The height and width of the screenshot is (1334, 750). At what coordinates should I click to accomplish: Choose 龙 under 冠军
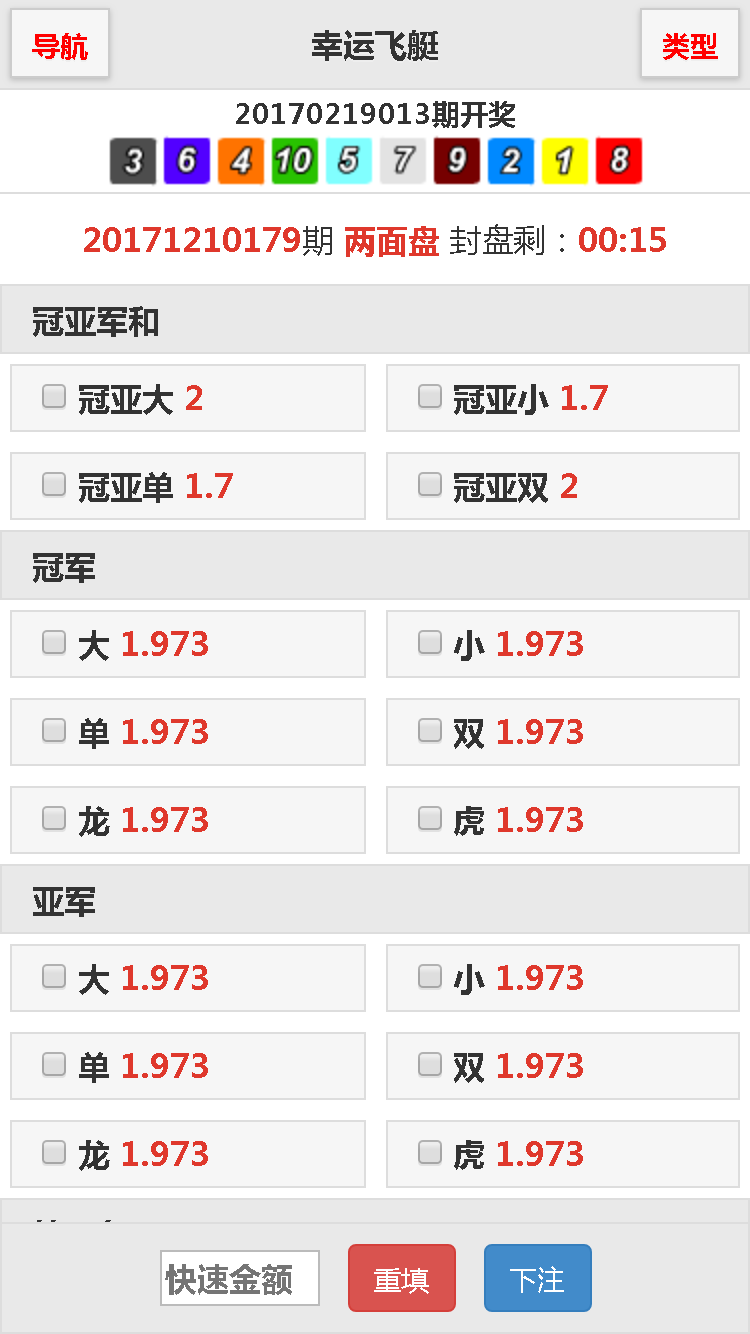(54, 819)
